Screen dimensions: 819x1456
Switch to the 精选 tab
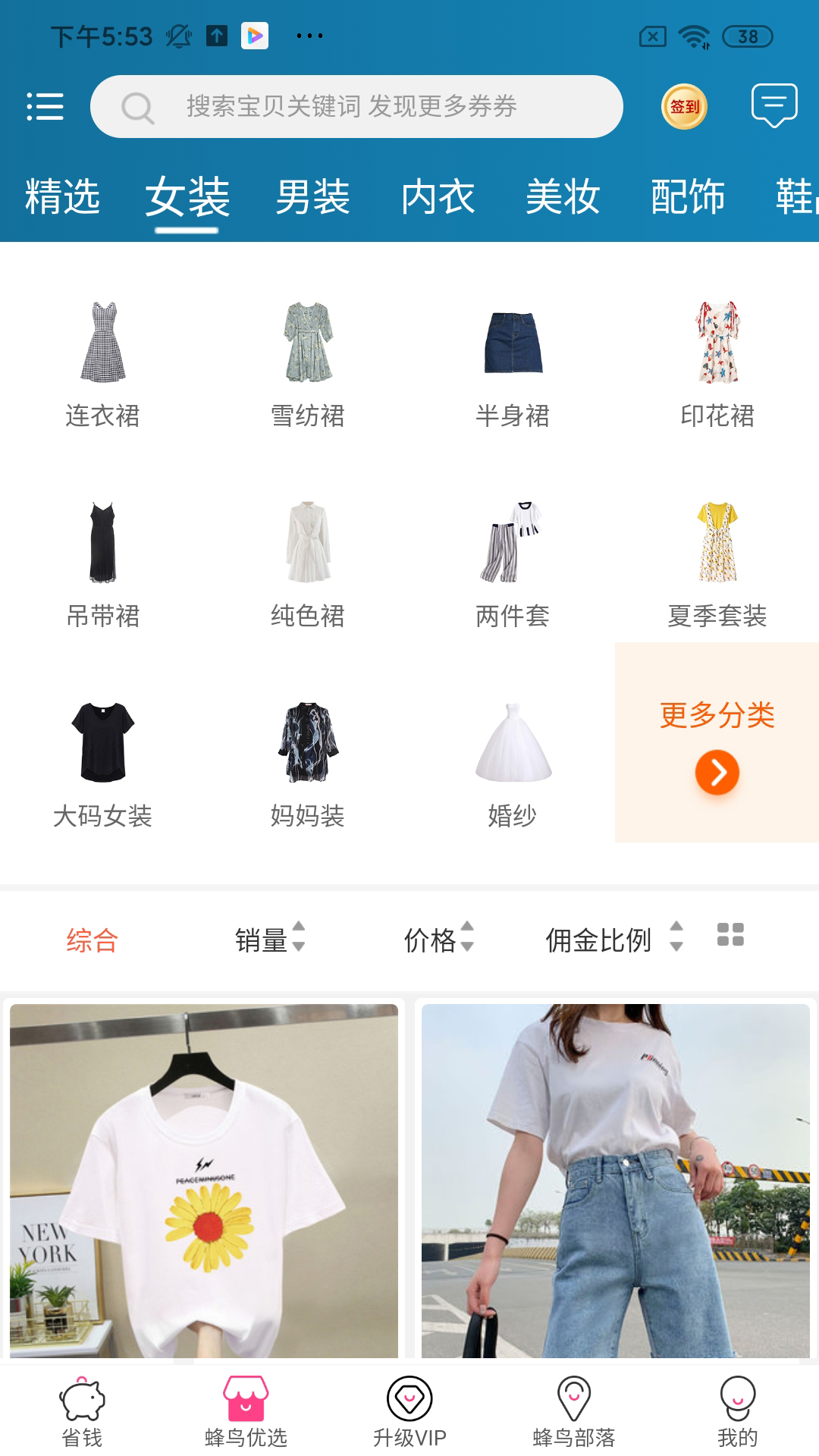(x=62, y=197)
